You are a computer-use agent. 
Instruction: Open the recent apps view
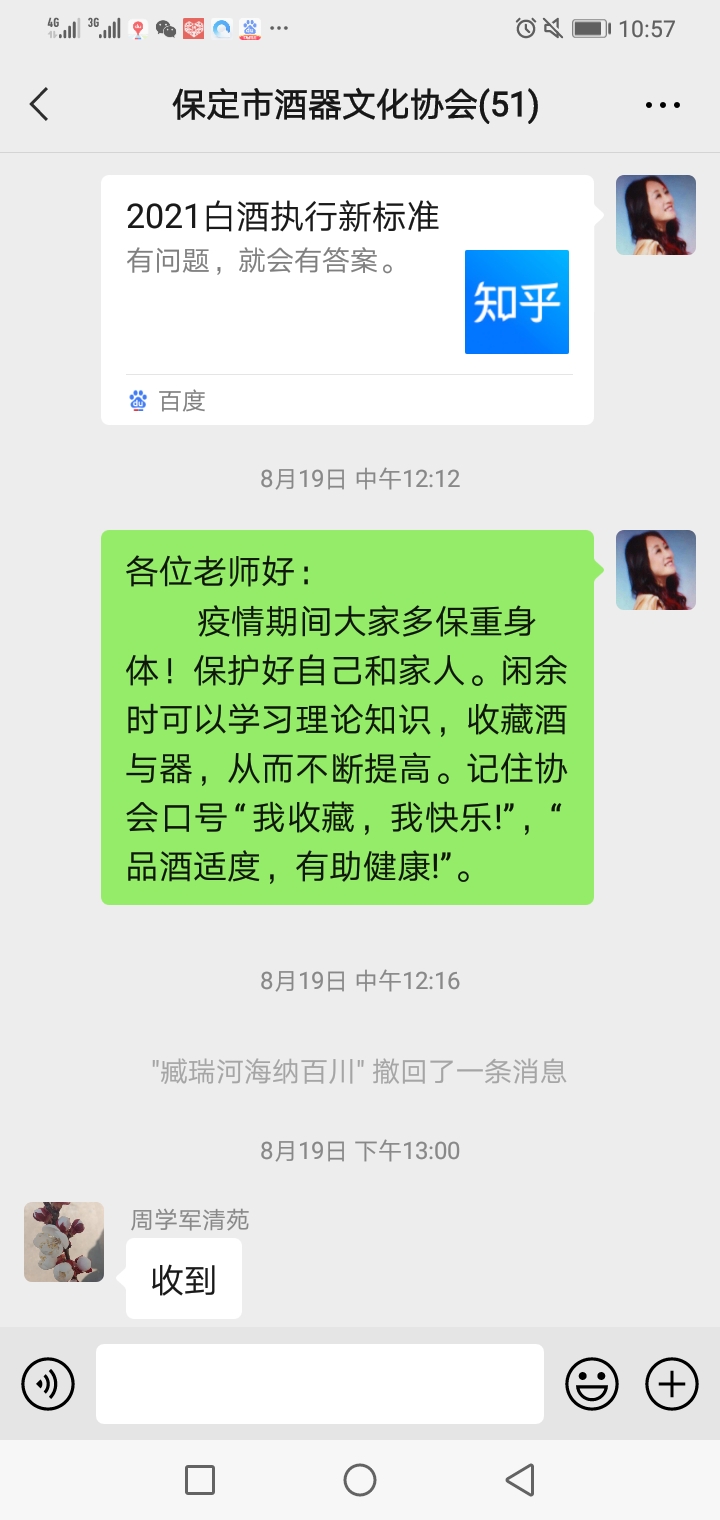200,1480
